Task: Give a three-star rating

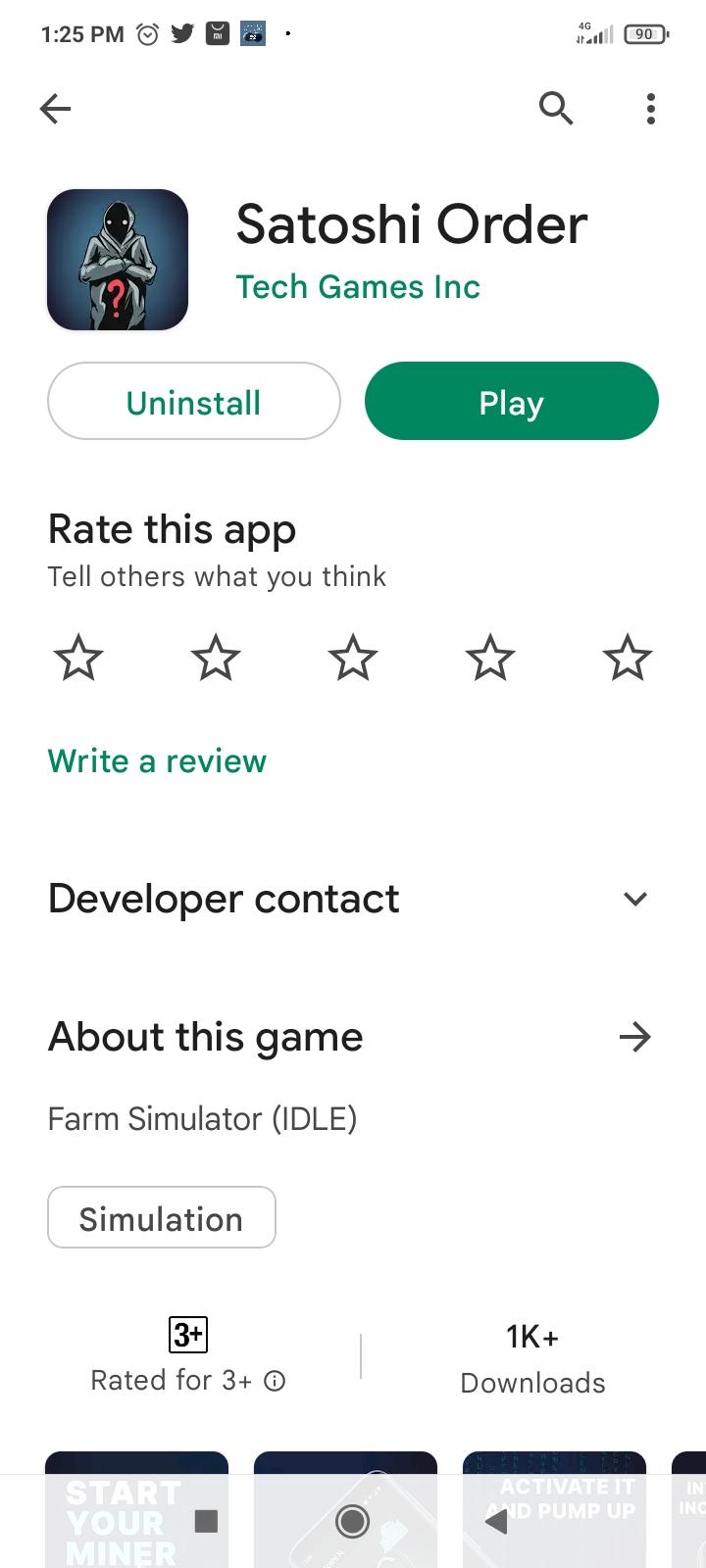Action: pyautogui.click(x=353, y=658)
